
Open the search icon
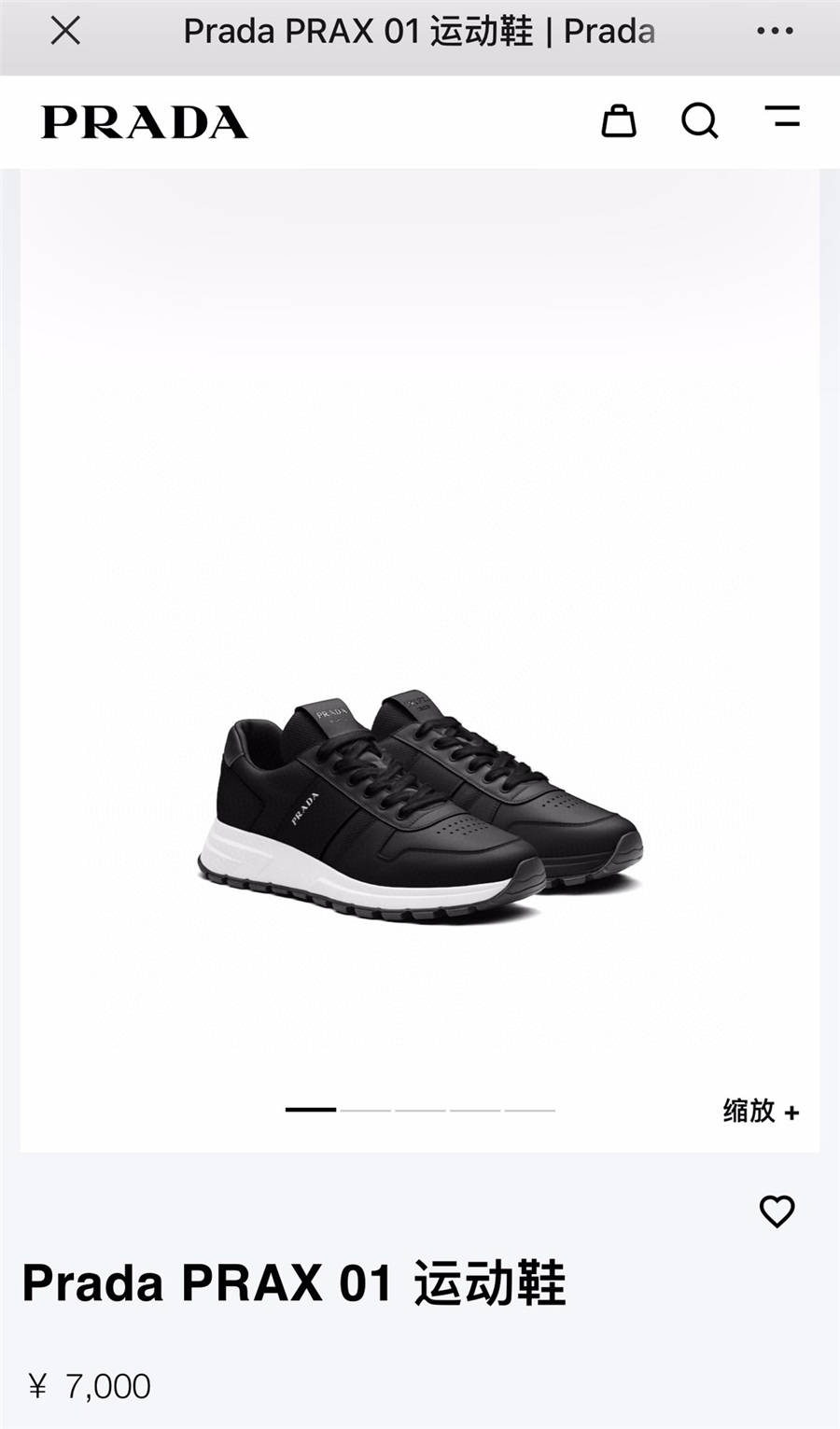(x=699, y=121)
